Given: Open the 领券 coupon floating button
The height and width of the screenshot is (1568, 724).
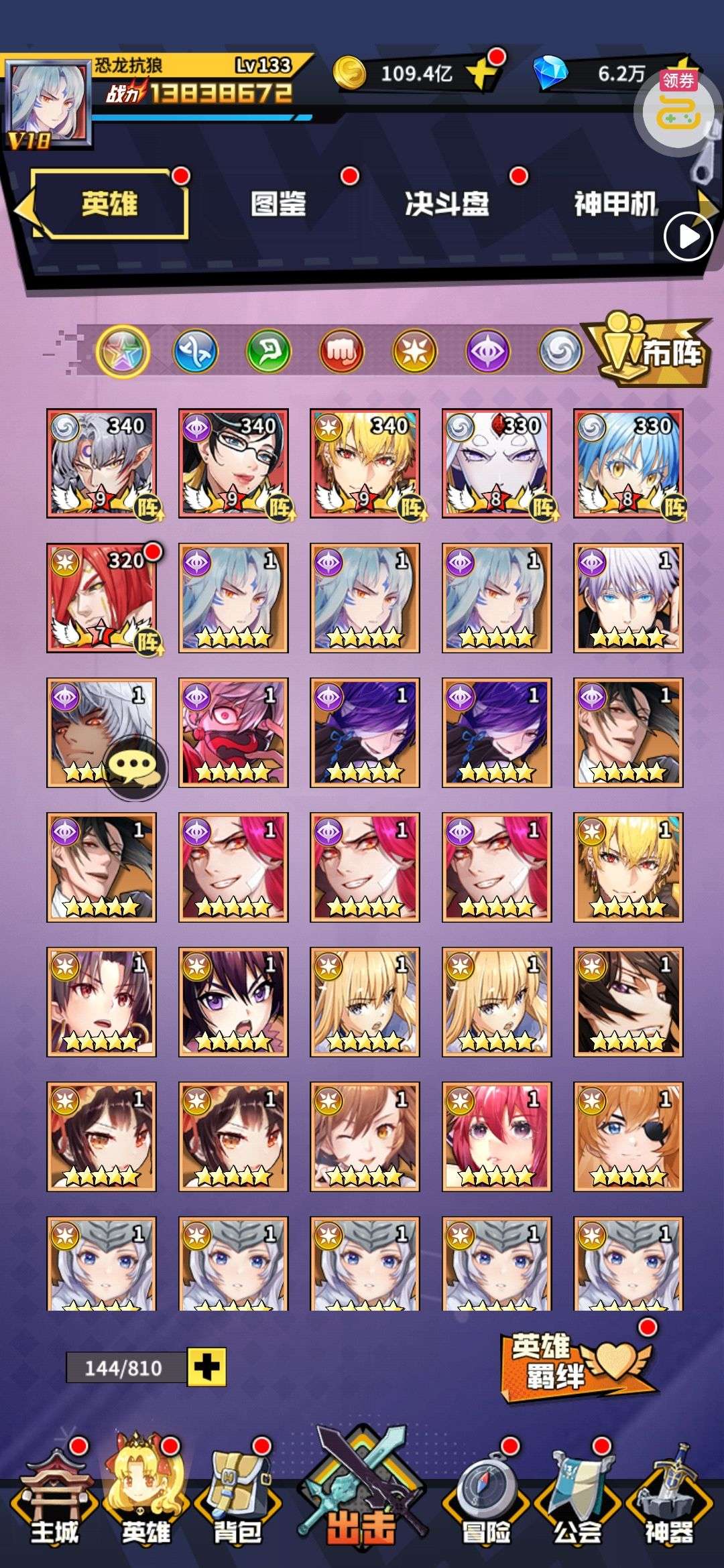Looking at the screenshot, I should 674,111.
